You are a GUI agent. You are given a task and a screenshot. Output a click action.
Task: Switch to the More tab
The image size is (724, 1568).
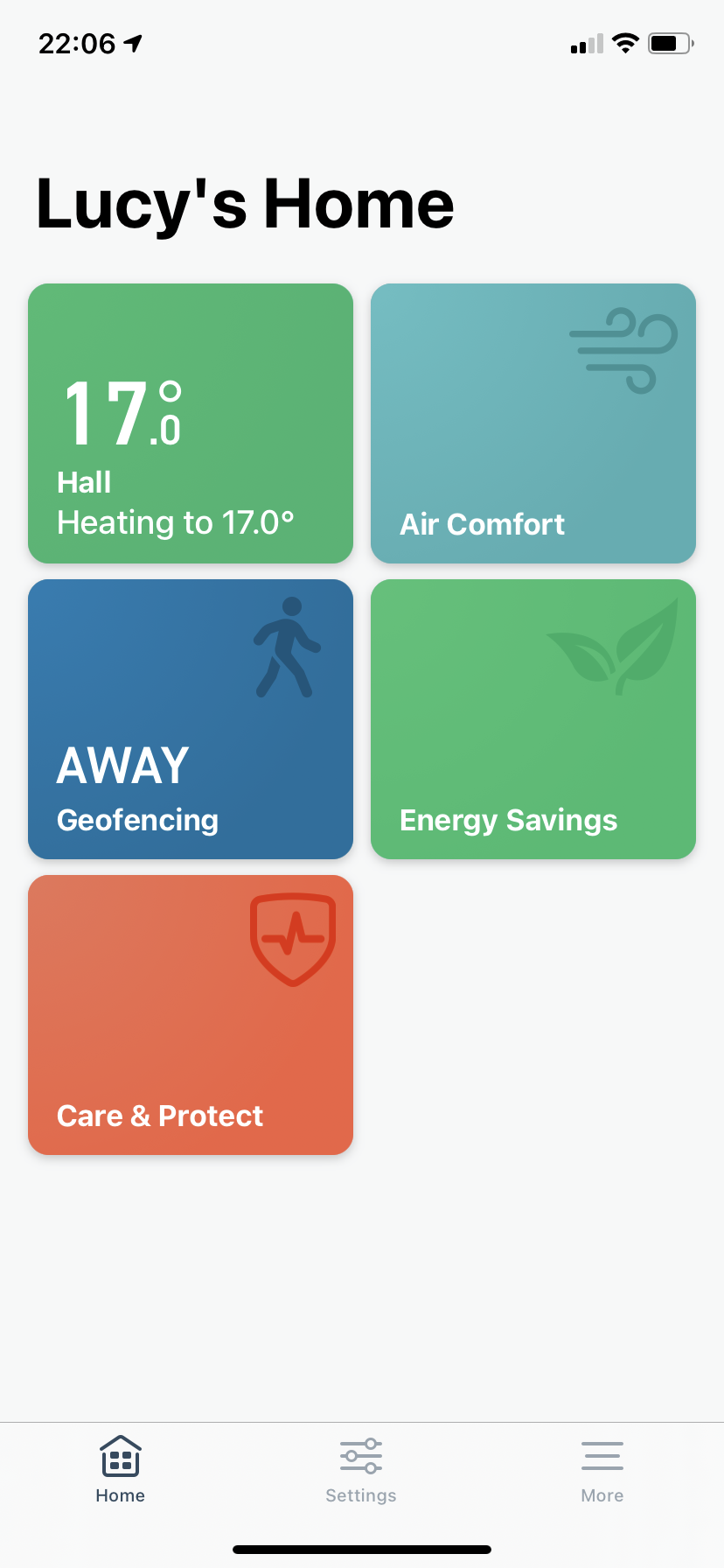click(x=602, y=1470)
